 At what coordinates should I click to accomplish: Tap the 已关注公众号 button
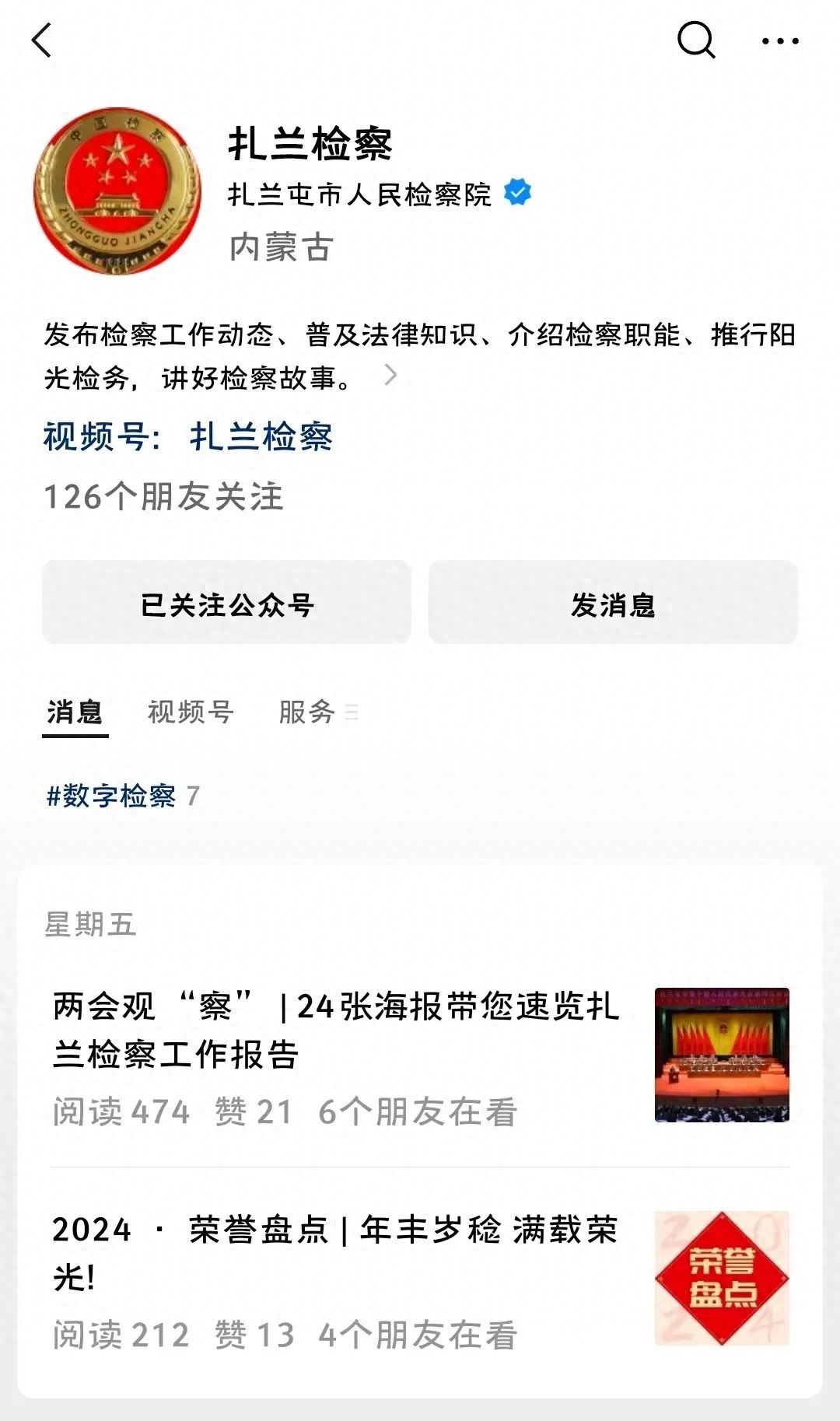(x=226, y=603)
